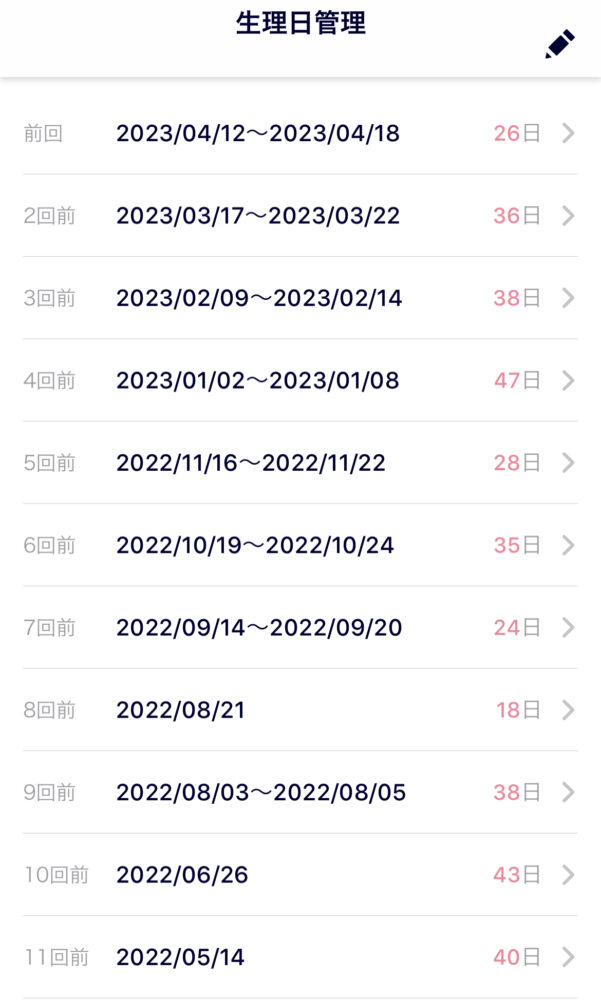The image size is (601, 1000).
Task: Open the 9回前 entry 2022/08/03~2022/08/05
Action: [300, 791]
